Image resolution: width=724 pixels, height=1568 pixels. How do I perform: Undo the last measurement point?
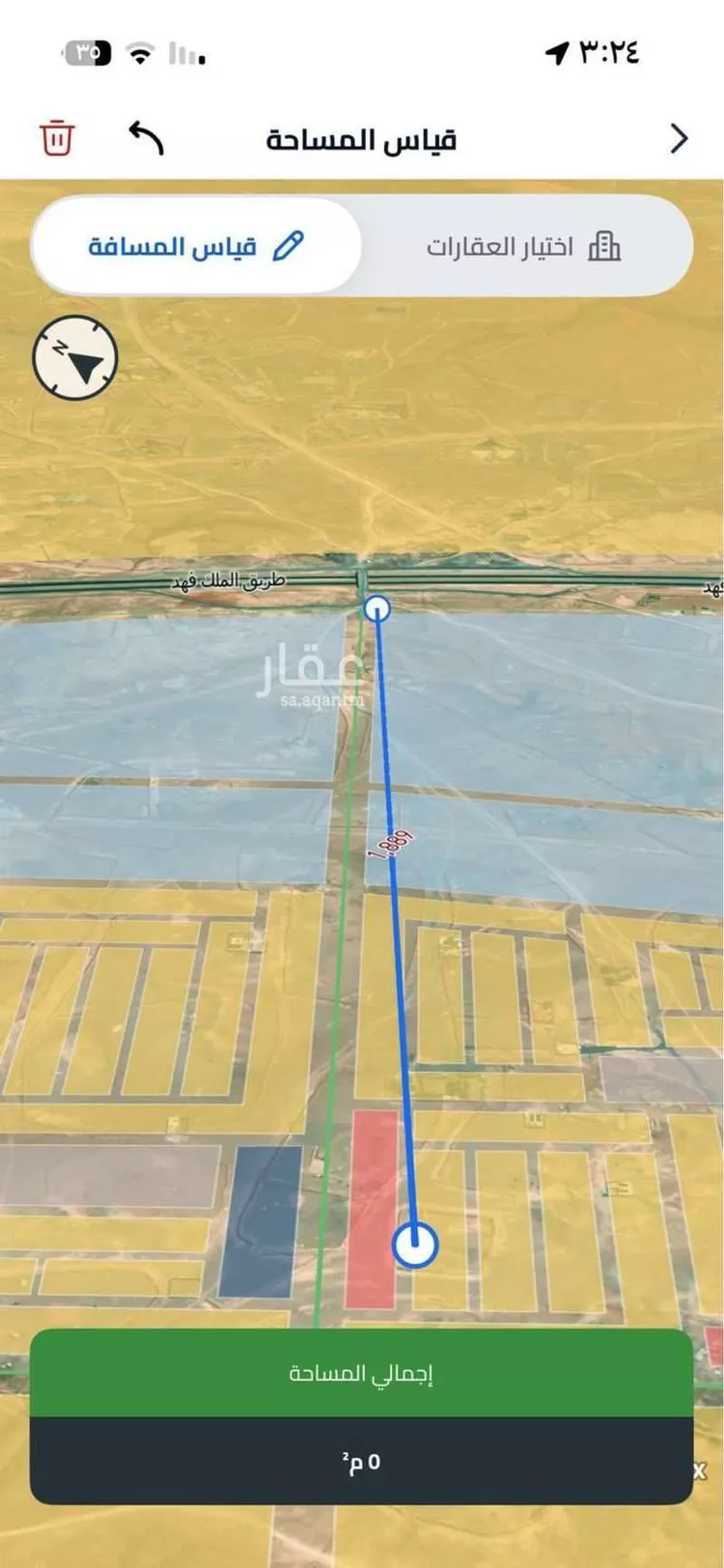click(x=147, y=138)
